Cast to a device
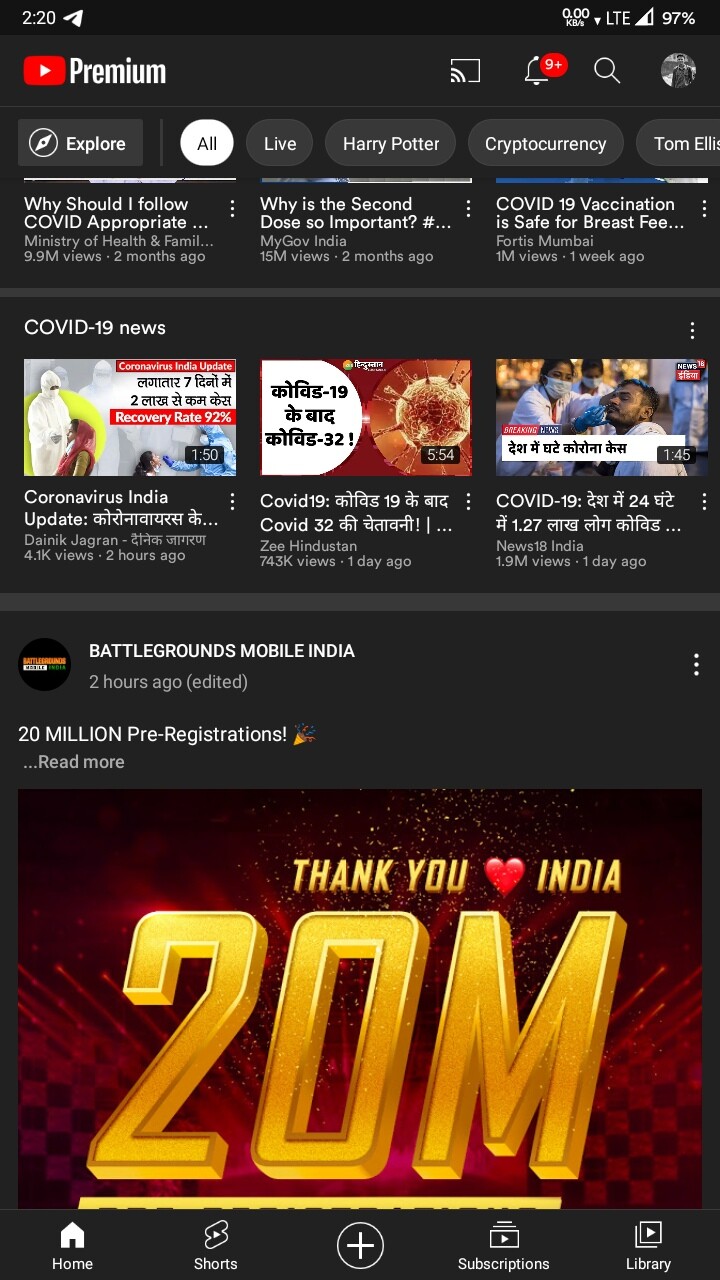Viewport: 720px width, 1280px height. (x=465, y=71)
